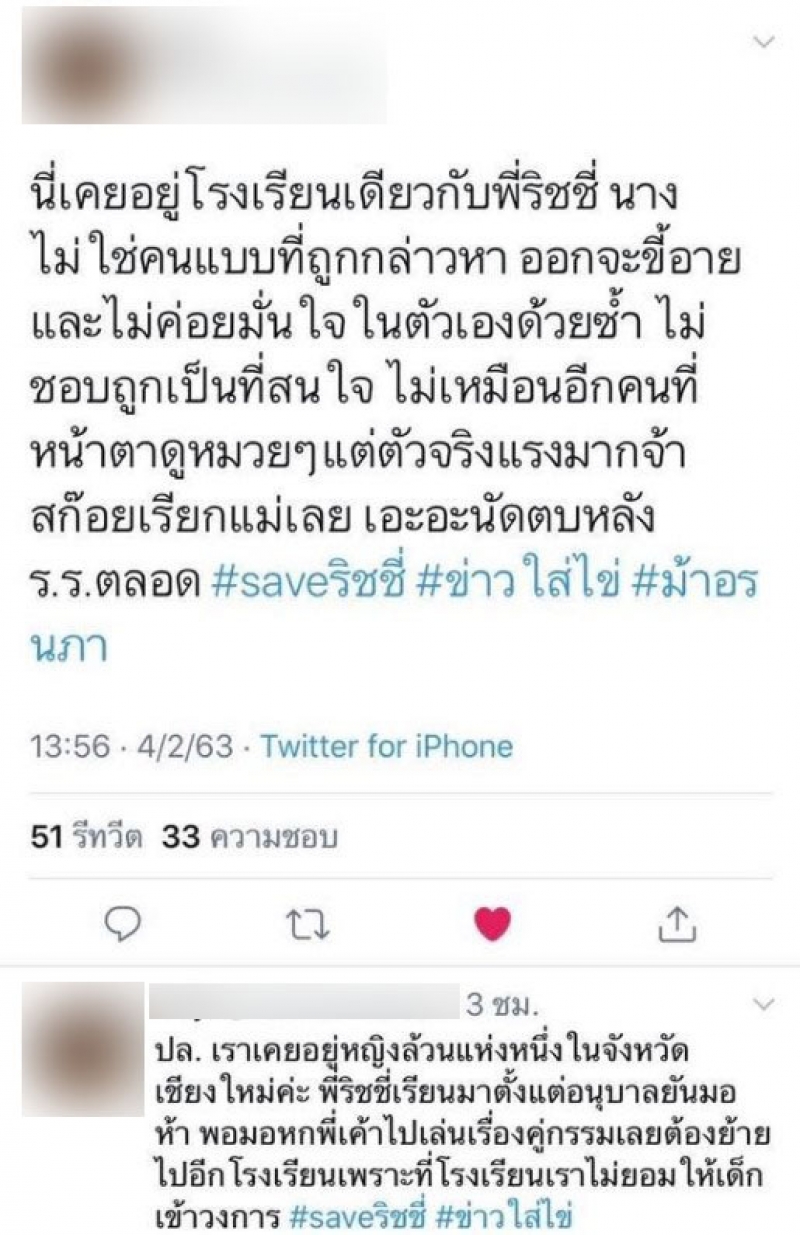The height and width of the screenshot is (1235, 800).
Task: Open the profile photo of the 3 ชม. reply author
Action: coord(83,1048)
